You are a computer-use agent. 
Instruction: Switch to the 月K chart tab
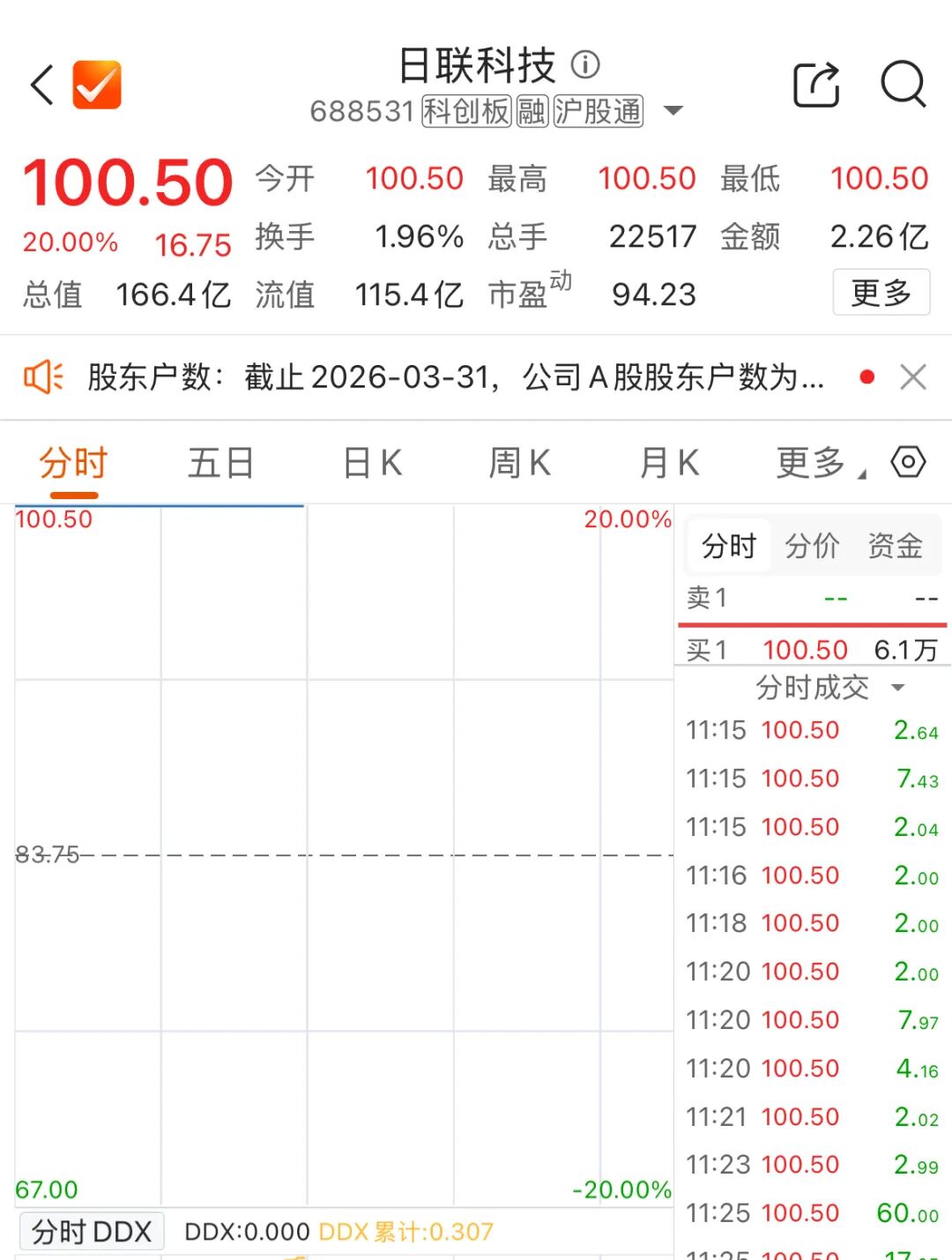coord(669,463)
